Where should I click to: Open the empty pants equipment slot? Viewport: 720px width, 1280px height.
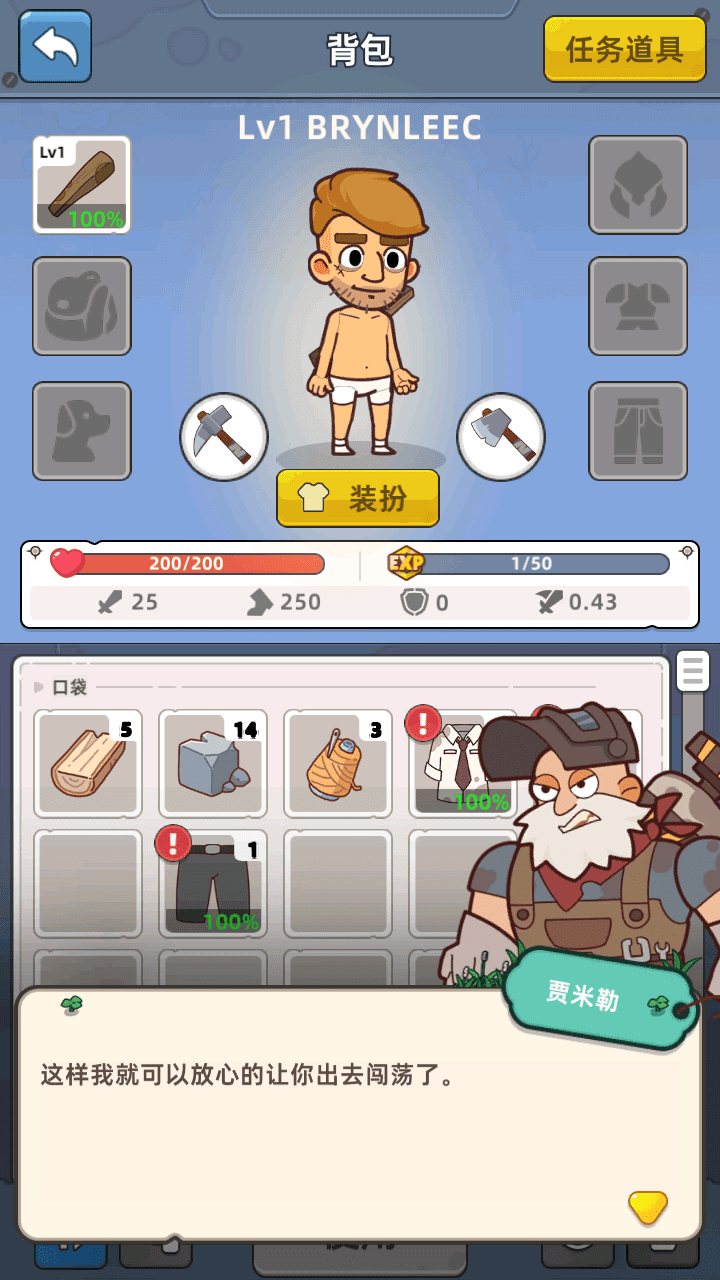pyautogui.click(x=638, y=431)
